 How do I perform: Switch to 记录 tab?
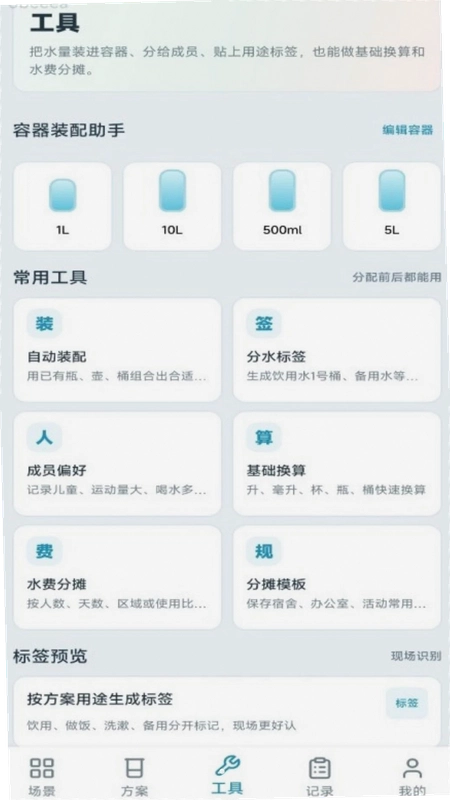pos(320,777)
